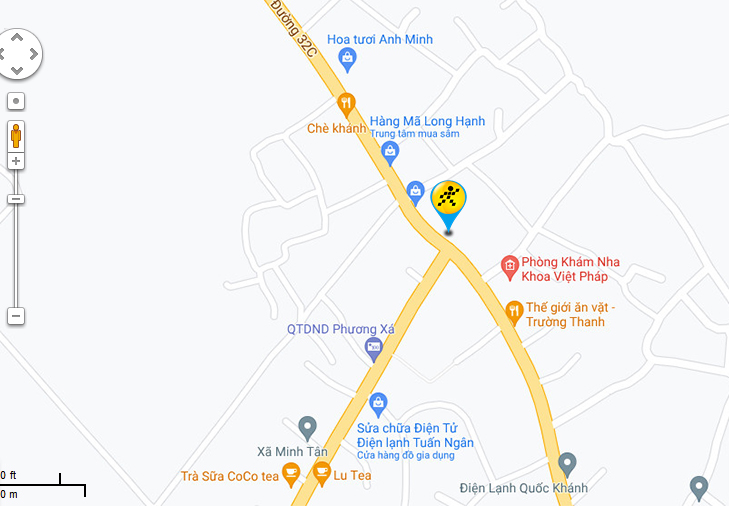Screen dimensions: 729x506
Task: Tap the reset view button
Action: click(16, 101)
